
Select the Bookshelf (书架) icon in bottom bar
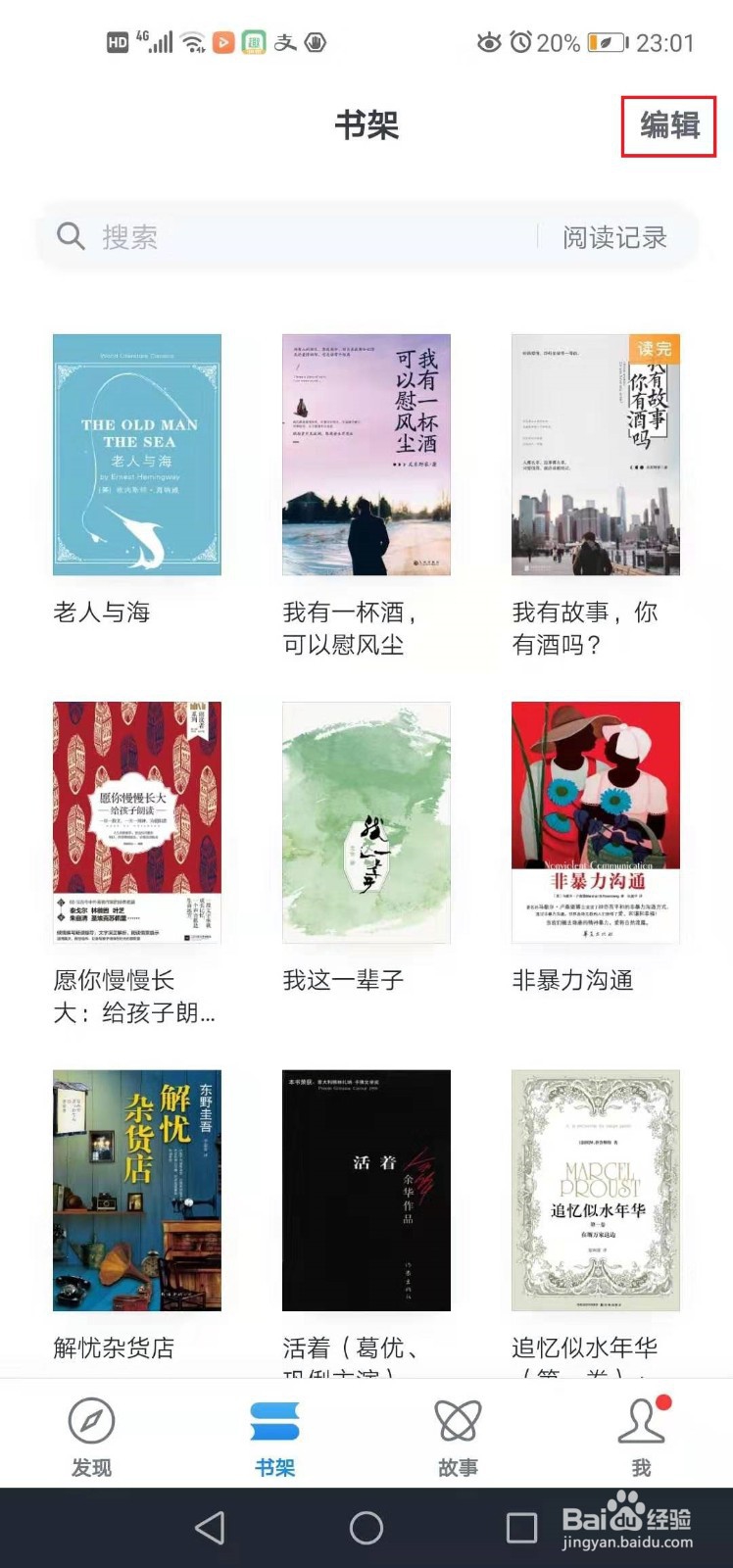(x=274, y=1423)
